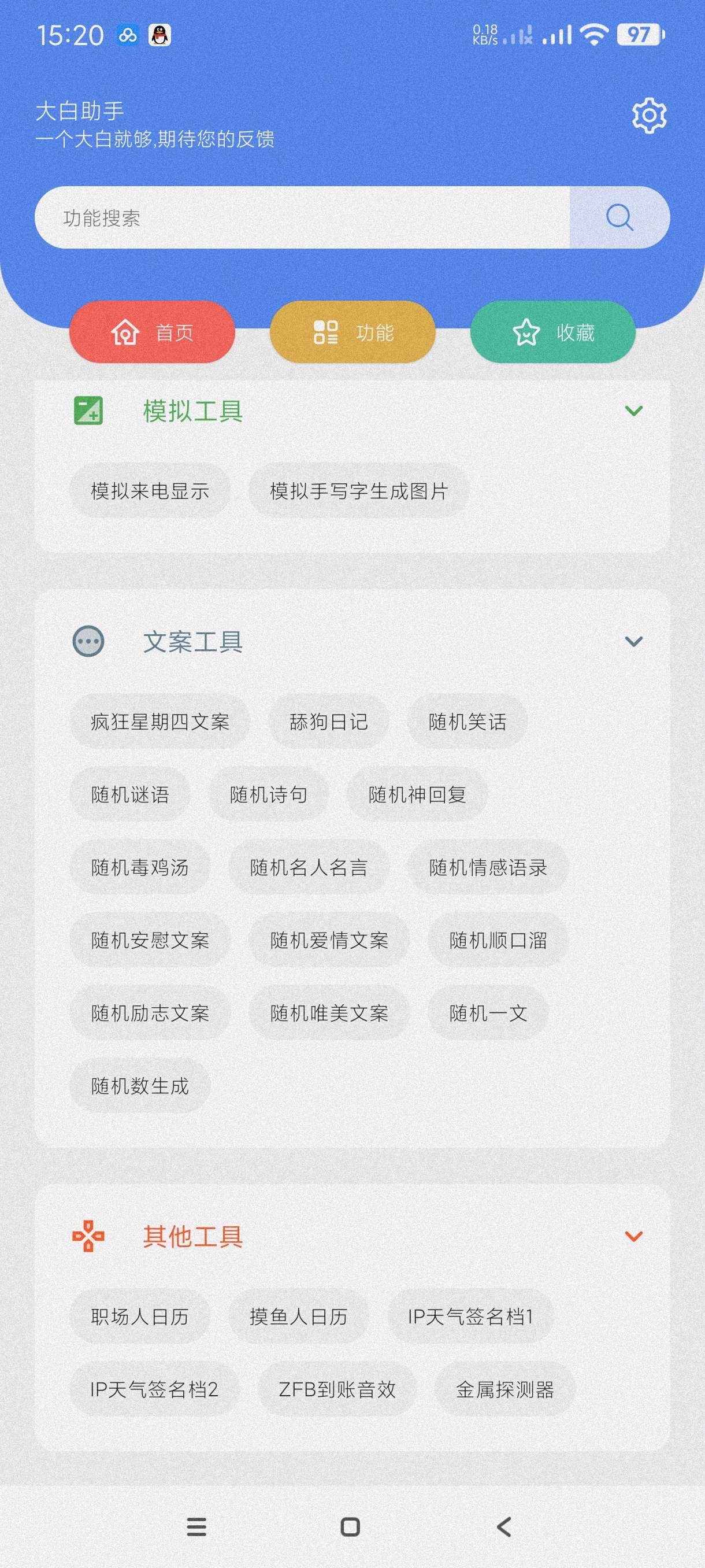Open 模拟来电显示 tool
The height and width of the screenshot is (1568, 705).
pos(150,491)
